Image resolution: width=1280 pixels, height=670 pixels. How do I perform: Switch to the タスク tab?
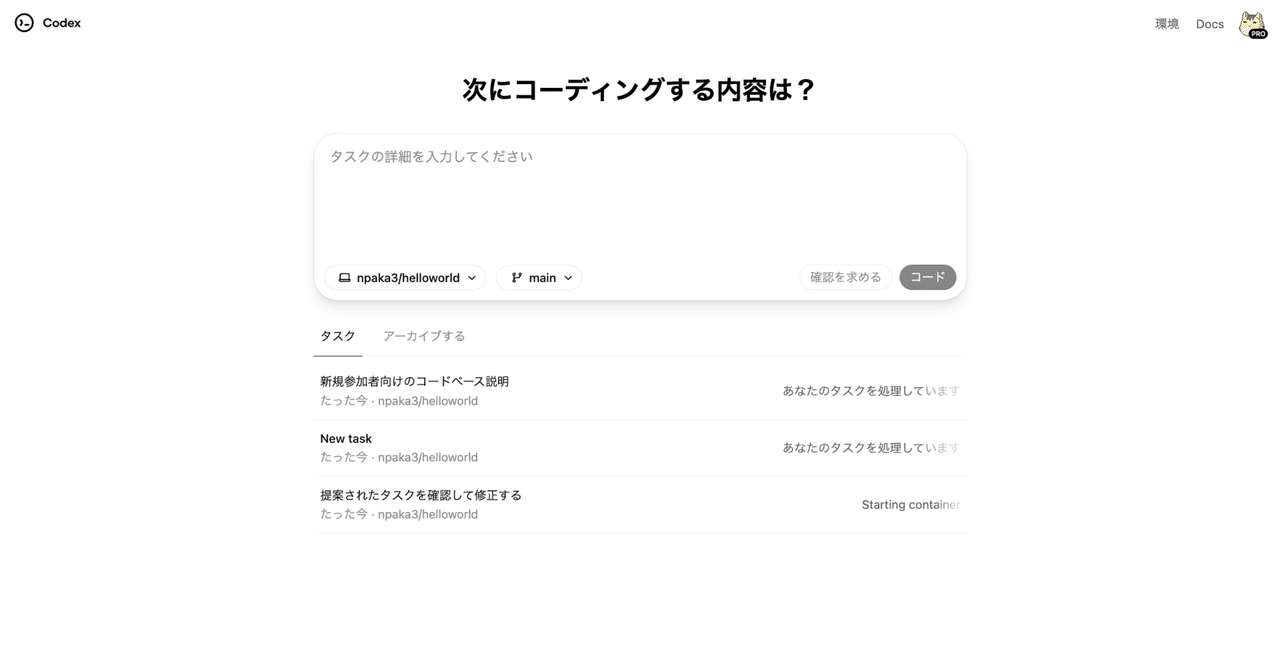point(338,336)
